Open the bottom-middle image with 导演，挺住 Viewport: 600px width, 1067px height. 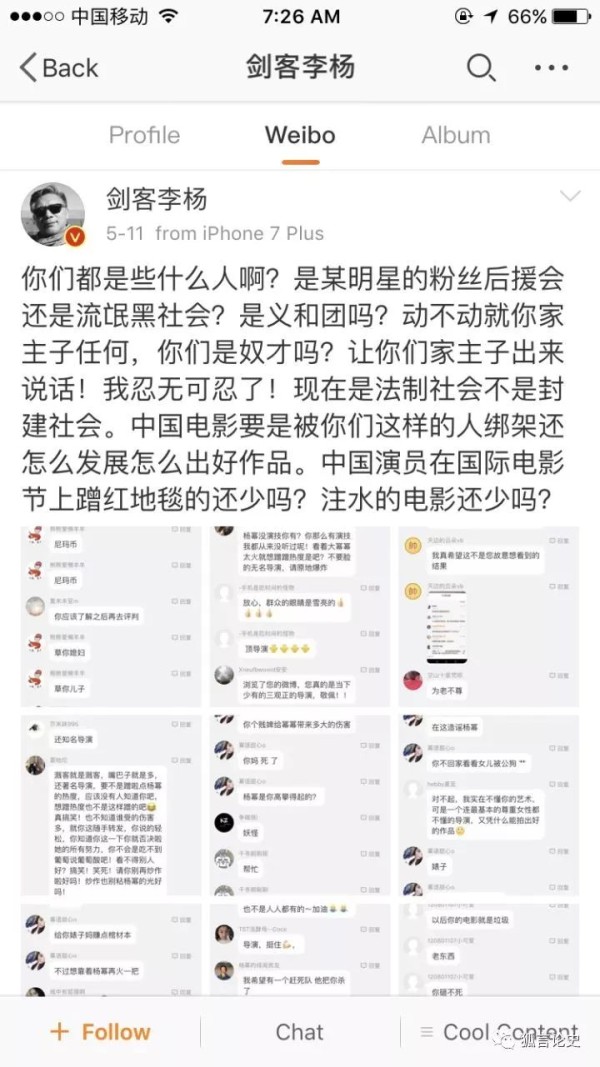pos(300,950)
